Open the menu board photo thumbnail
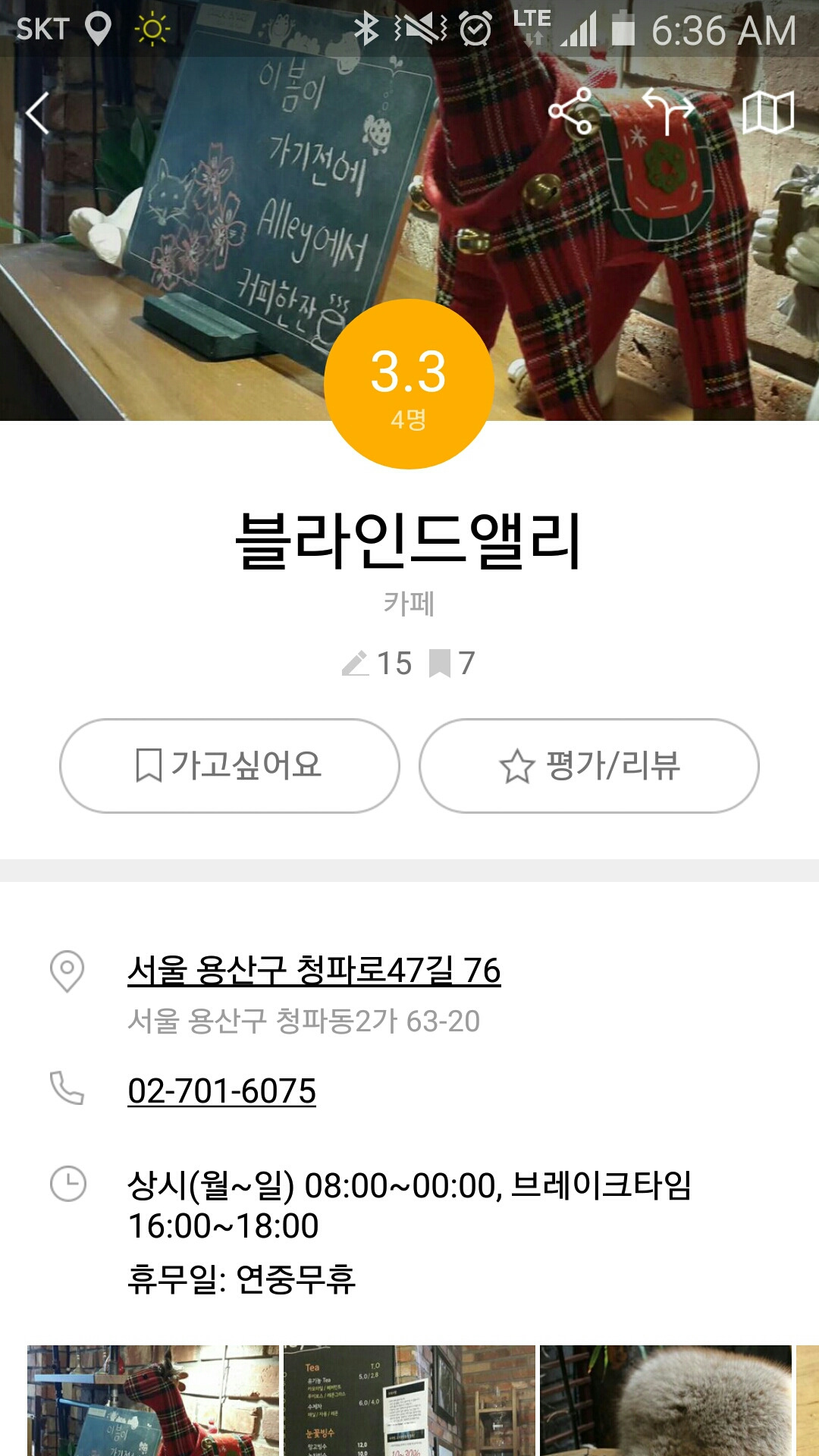This screenshot has height=1456, width=819. point(409,1400)
